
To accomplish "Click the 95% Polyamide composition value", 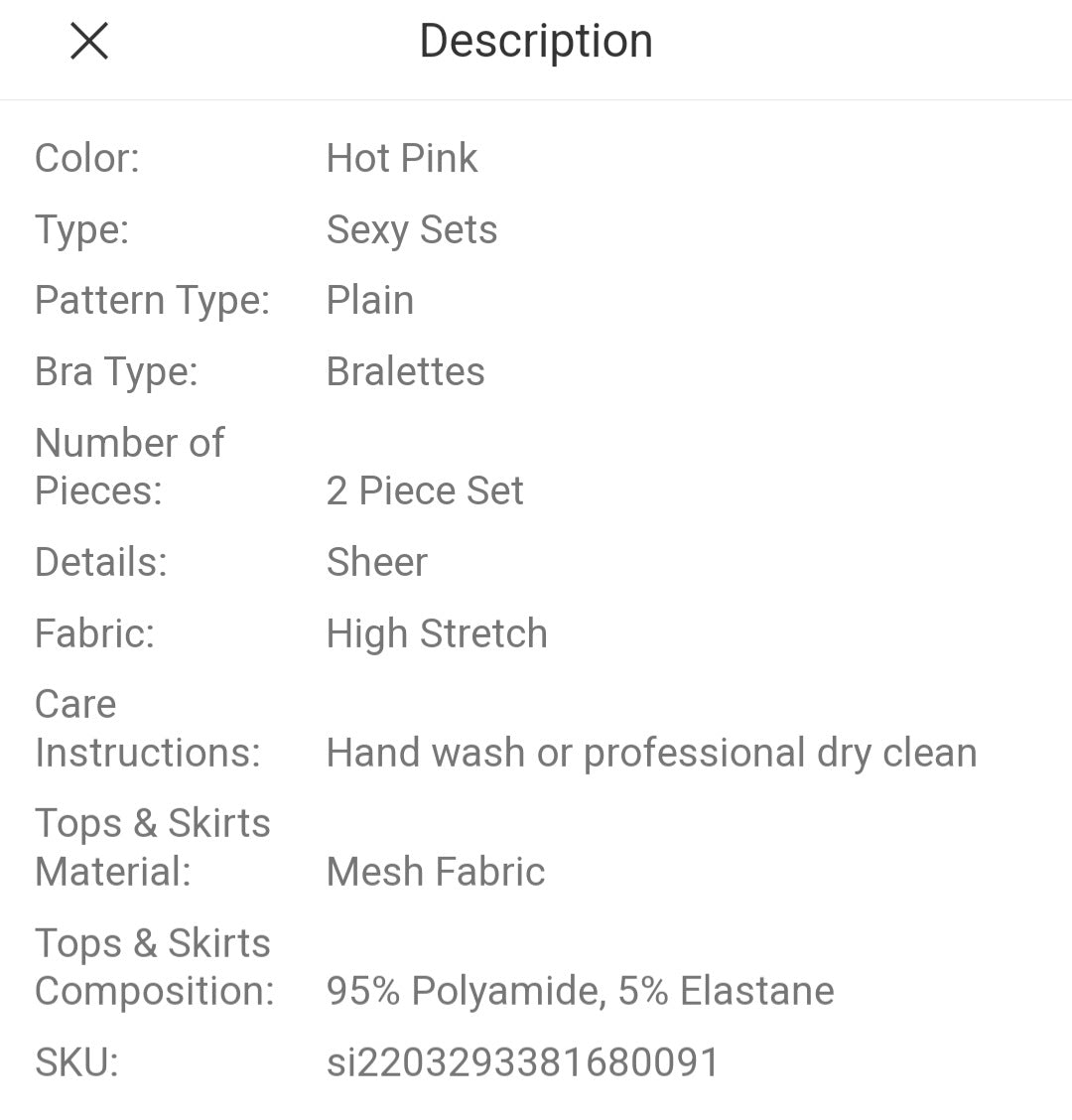I will (x=581, y=990).
